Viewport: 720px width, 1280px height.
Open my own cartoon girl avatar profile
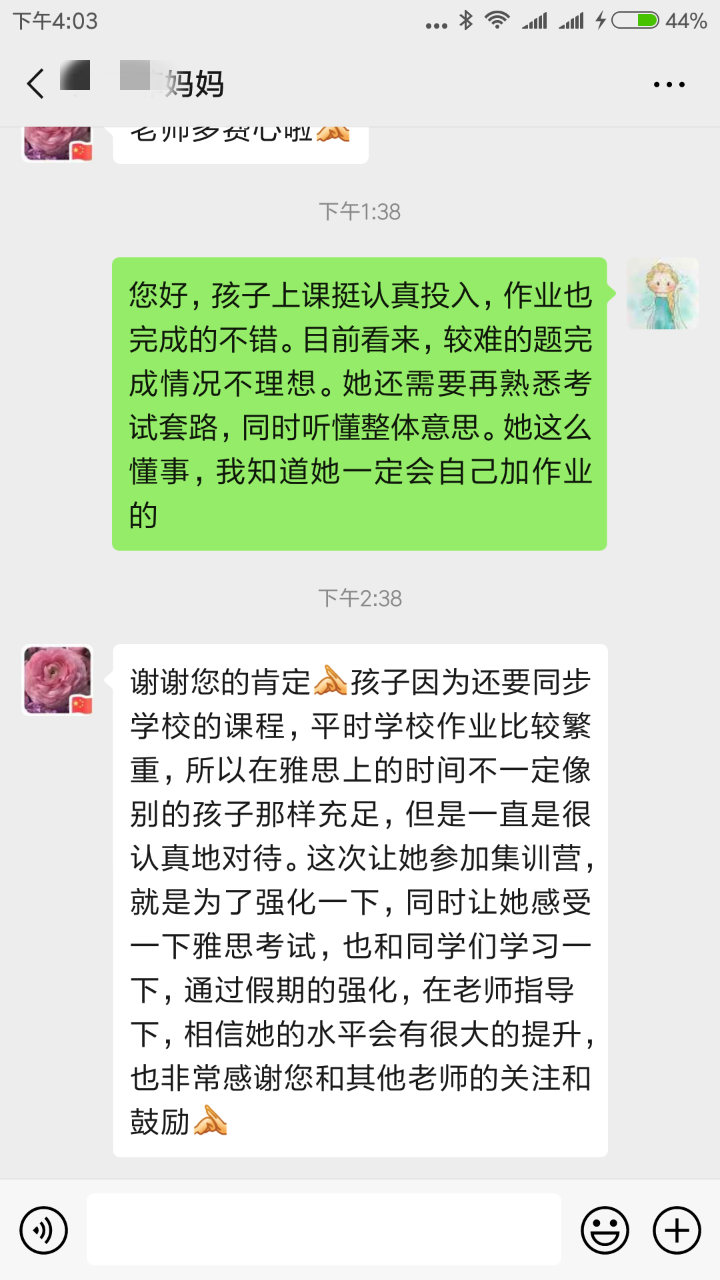coord(662,294)
